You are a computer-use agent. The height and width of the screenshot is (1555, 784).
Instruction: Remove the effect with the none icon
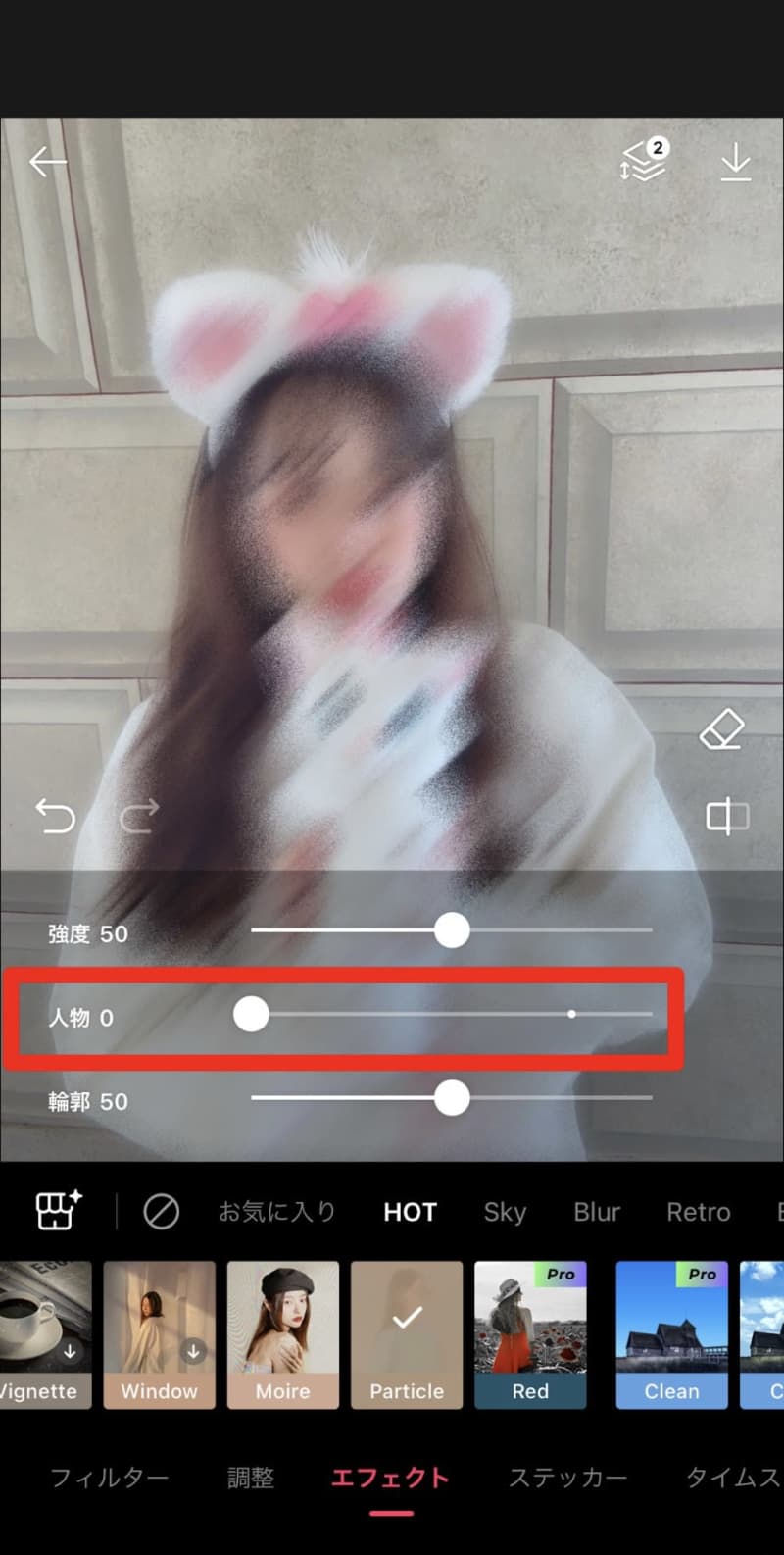[161, 1212]
